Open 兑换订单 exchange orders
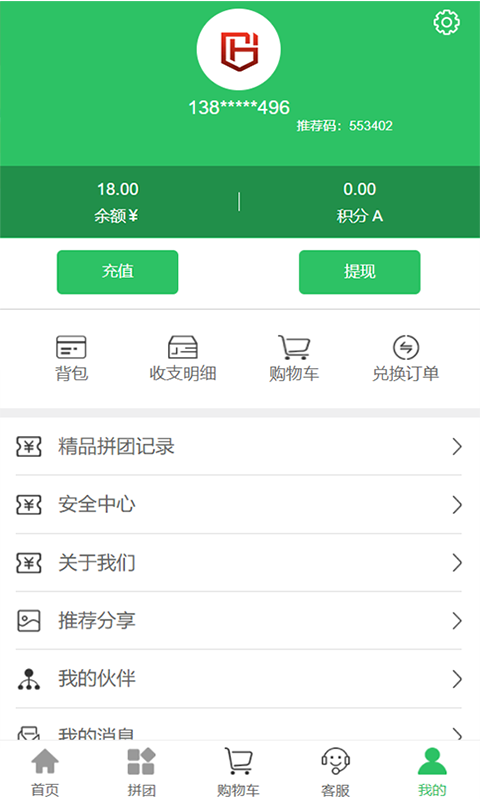This screenshot has width=480, height=800. [406, 359]
